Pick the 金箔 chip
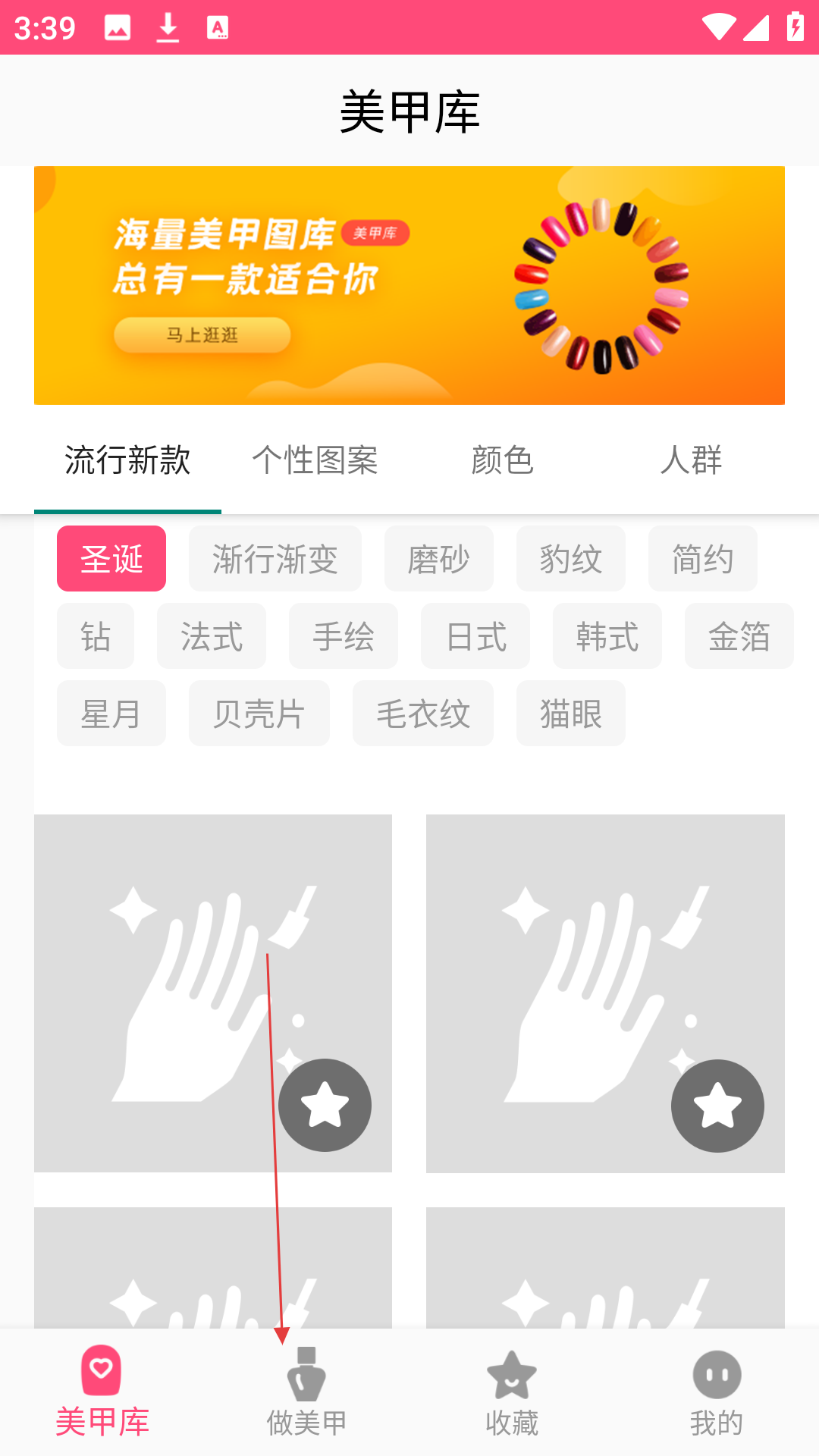Image resolution: width=819 pixels, height=1456 pixels. [739, 636]
